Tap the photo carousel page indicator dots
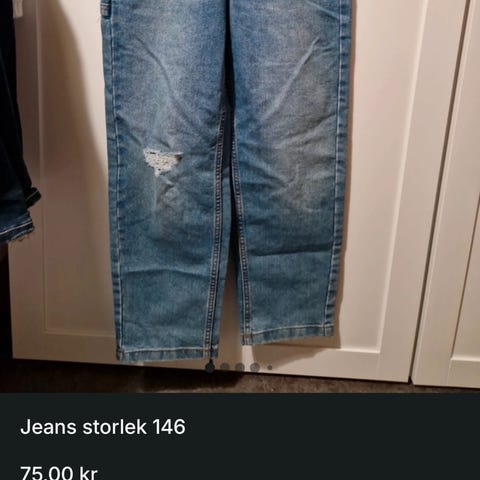 pos(239,367)
